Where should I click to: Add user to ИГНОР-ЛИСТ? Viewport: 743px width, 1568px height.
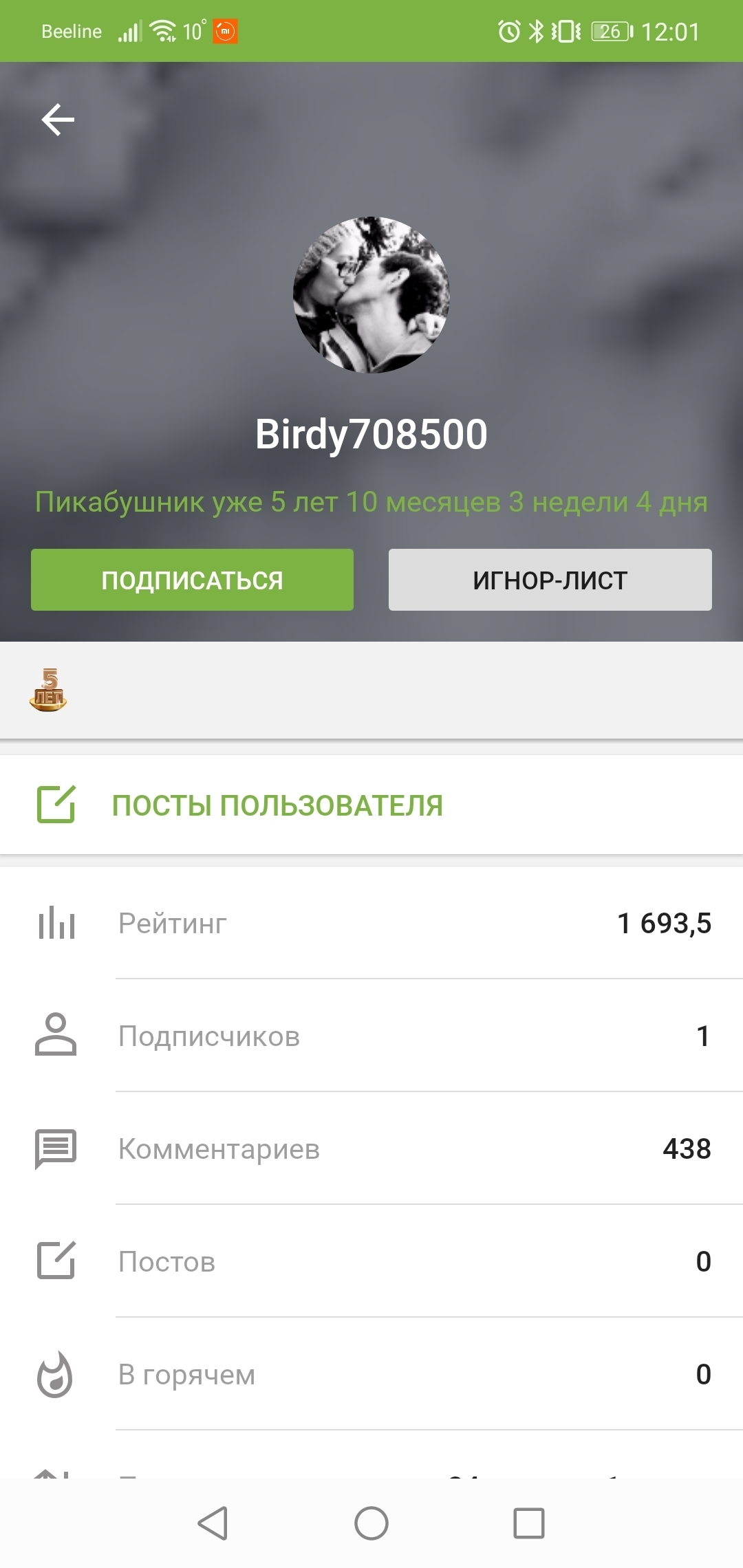pyautogui.click(x=550, y=580)
